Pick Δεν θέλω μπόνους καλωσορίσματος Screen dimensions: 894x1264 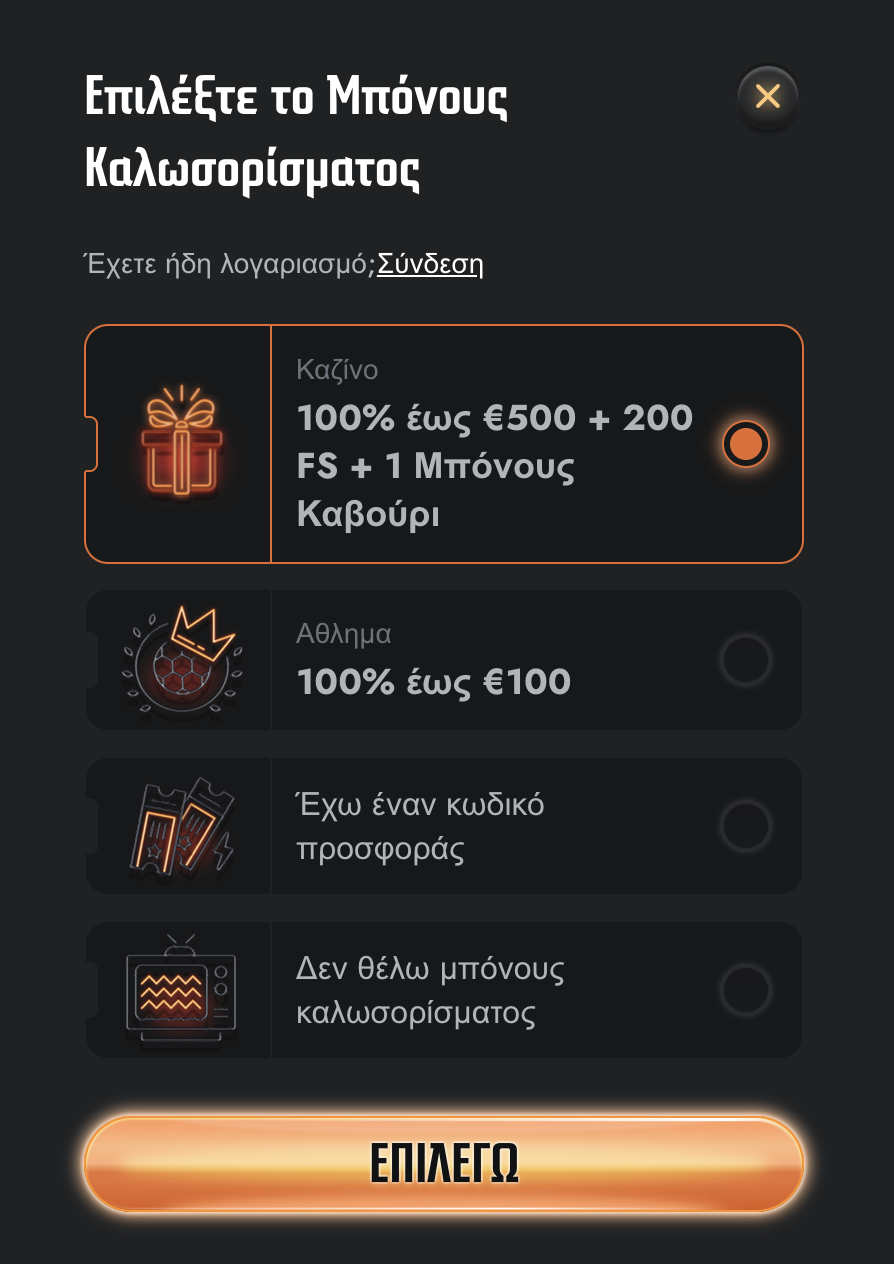tap(745, 990)
